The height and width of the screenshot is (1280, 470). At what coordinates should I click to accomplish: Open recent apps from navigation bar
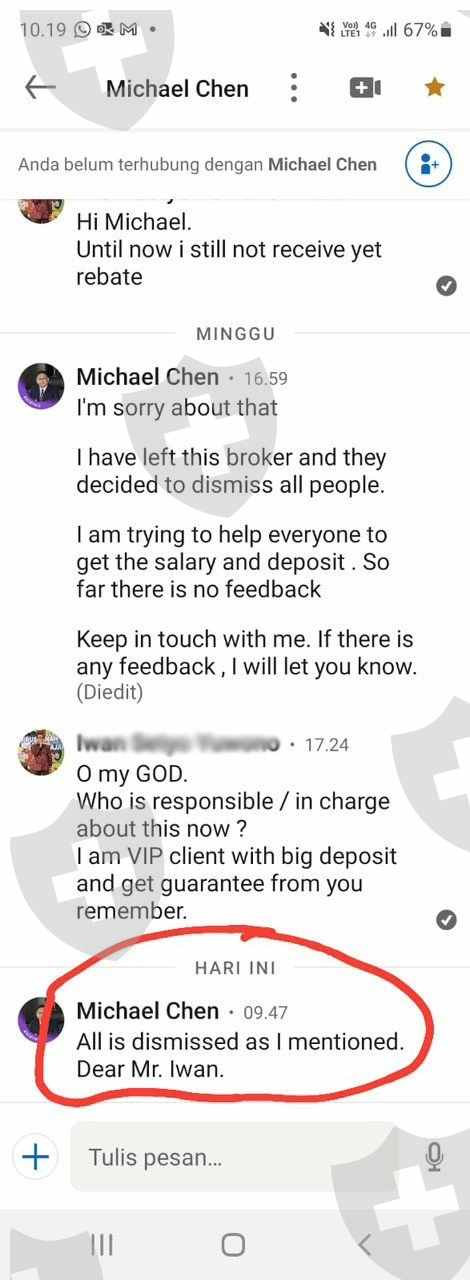click(102, 1244)
